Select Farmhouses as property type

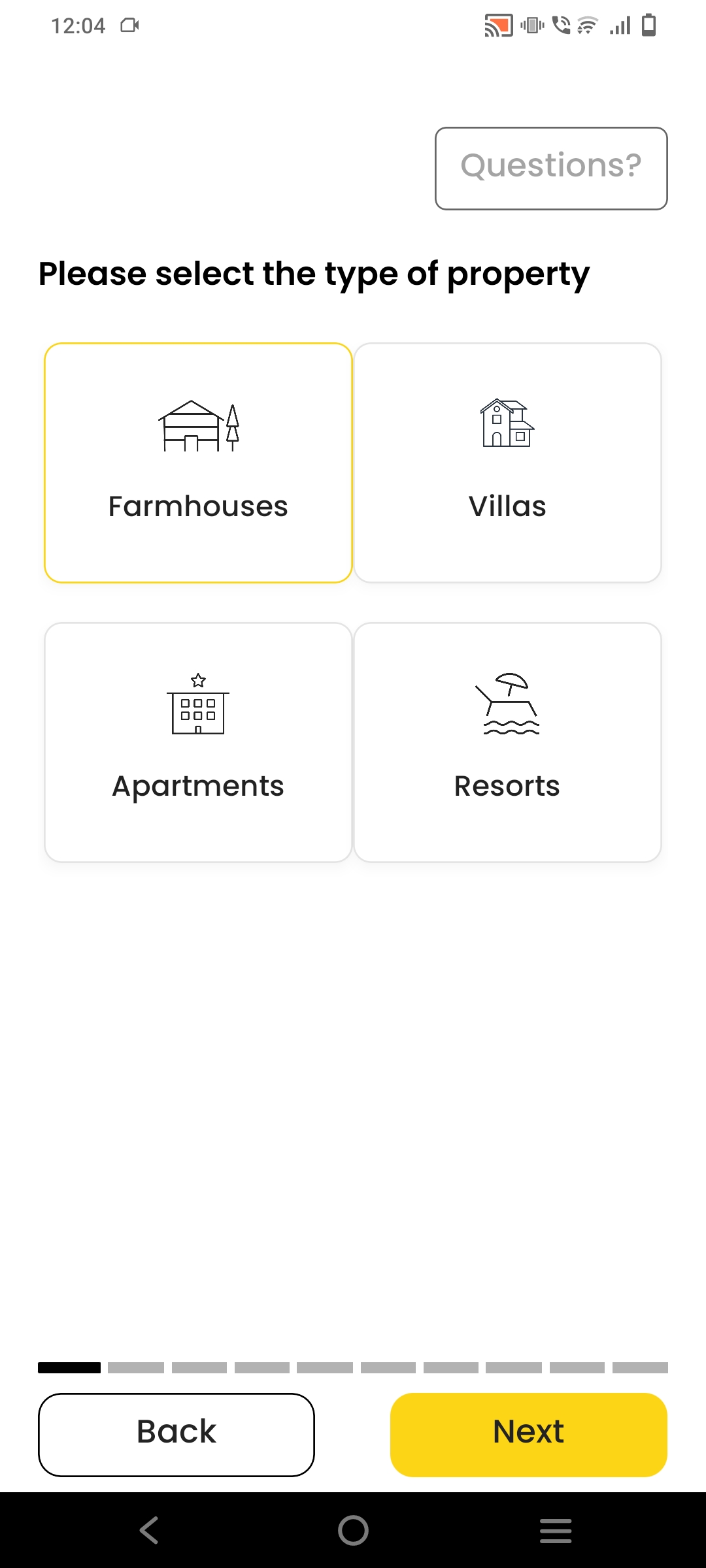tap(198, 463)
